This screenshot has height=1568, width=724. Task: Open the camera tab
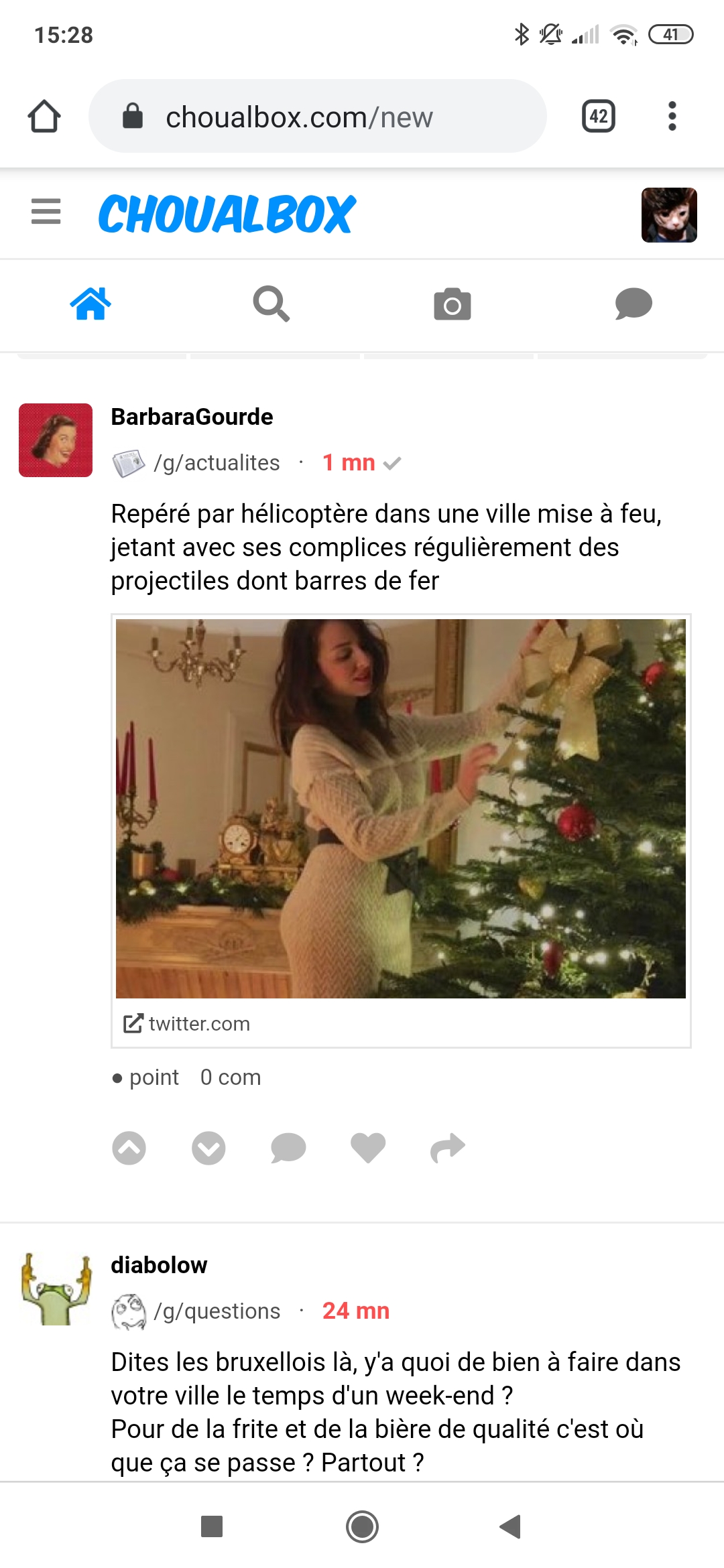tap(452, 304)
